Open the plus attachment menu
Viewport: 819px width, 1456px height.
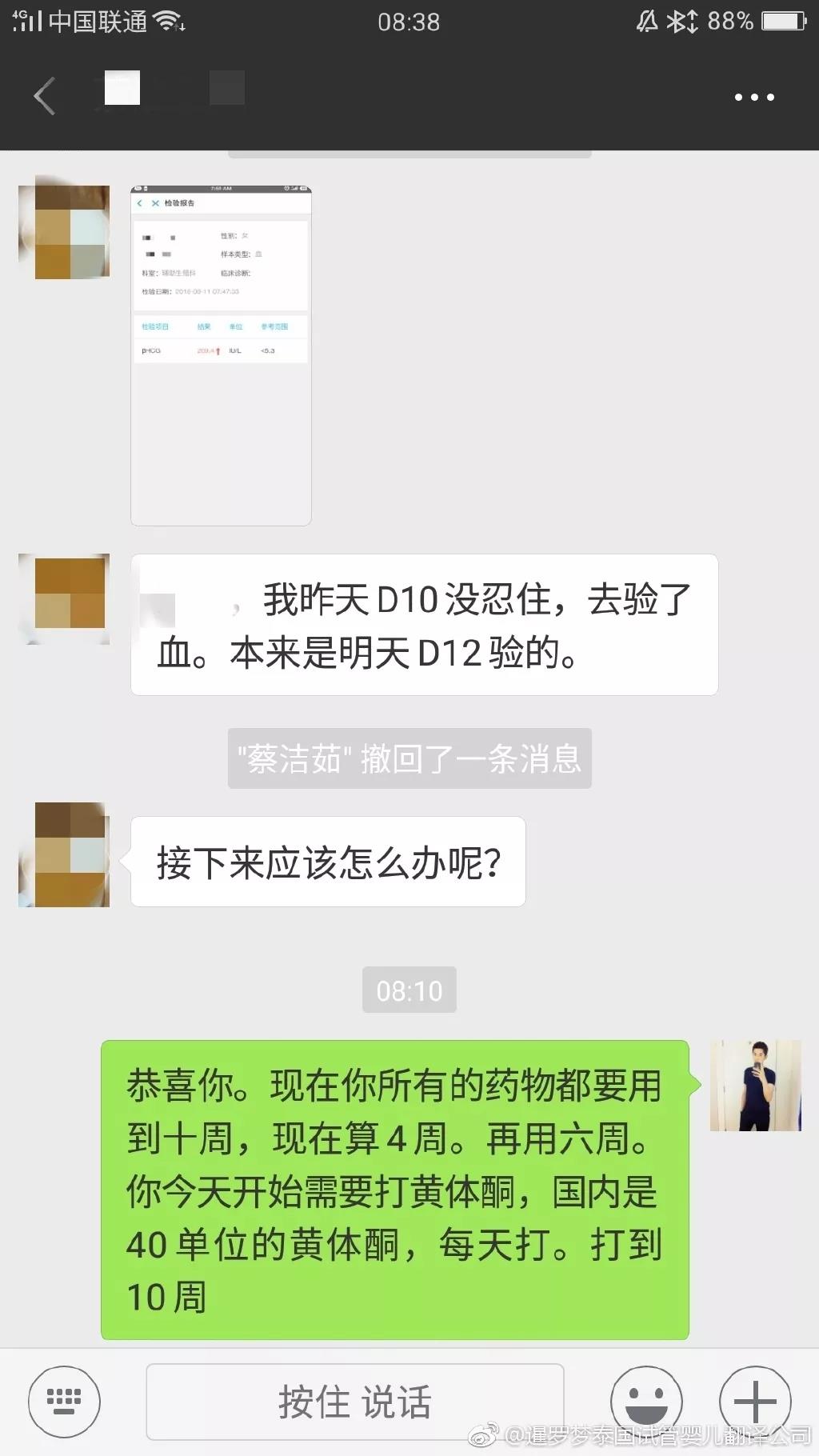coord(754,1401)
